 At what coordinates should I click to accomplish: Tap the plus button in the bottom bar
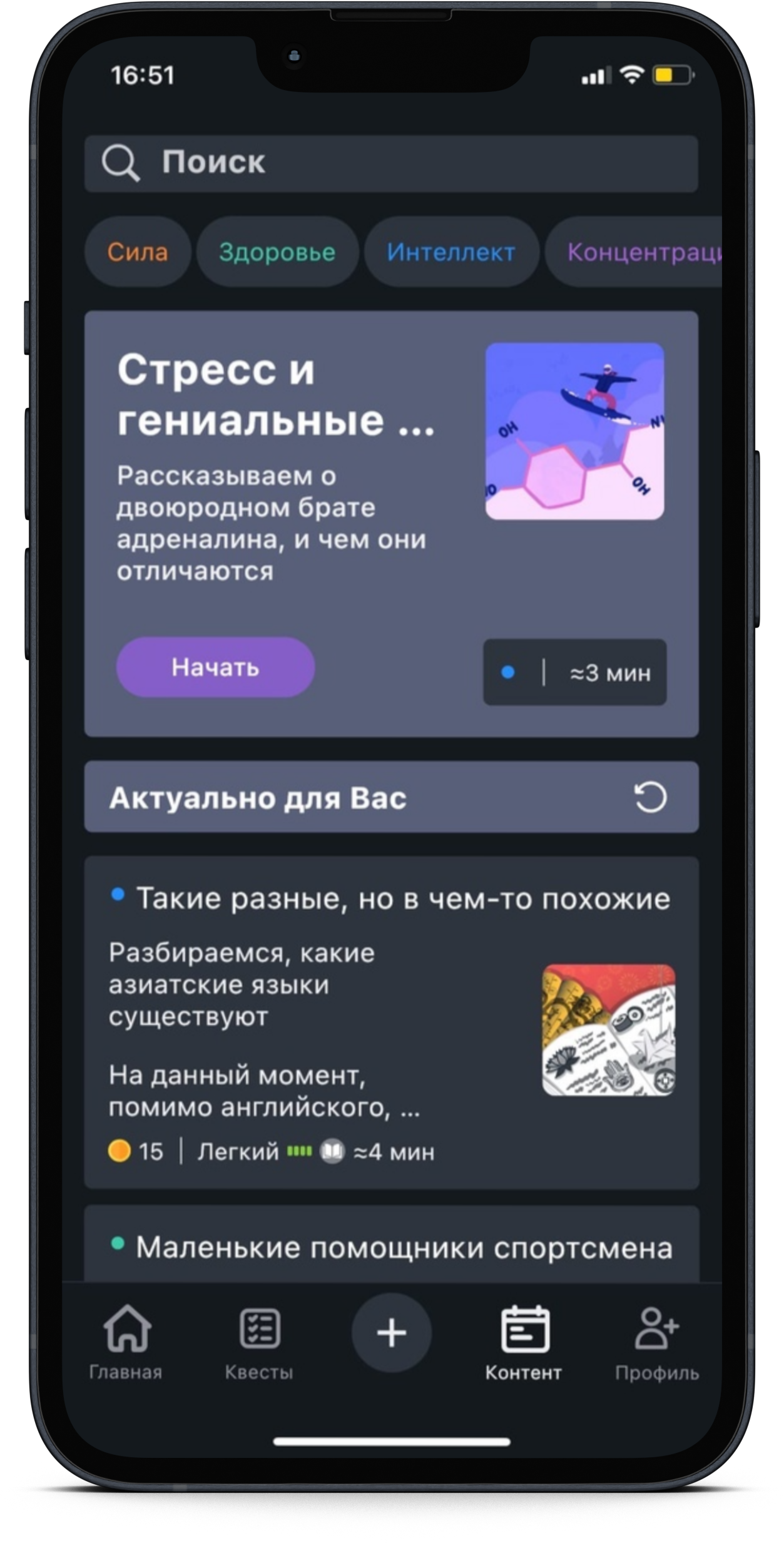pos(391,1332)
